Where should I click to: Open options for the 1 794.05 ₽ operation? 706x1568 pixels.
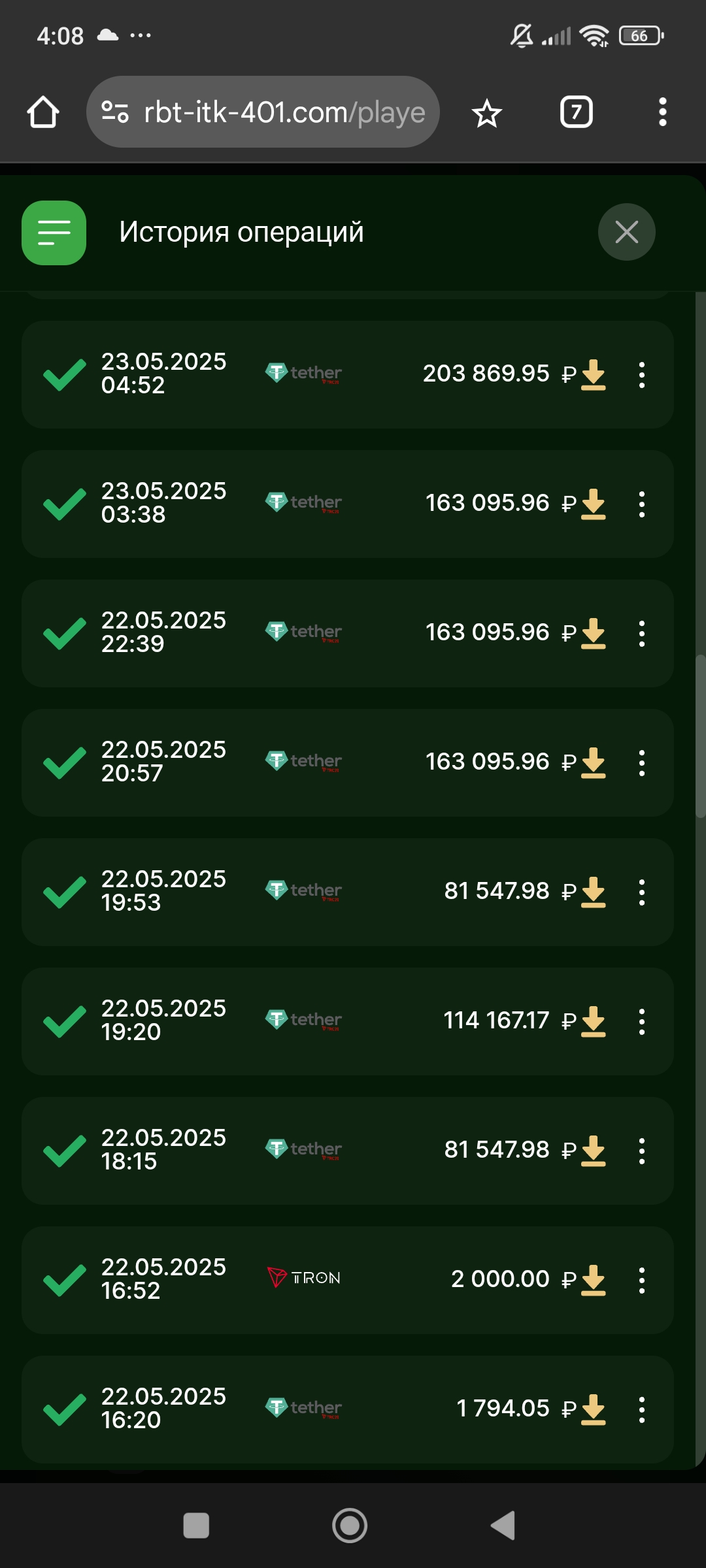(642, 1410)
